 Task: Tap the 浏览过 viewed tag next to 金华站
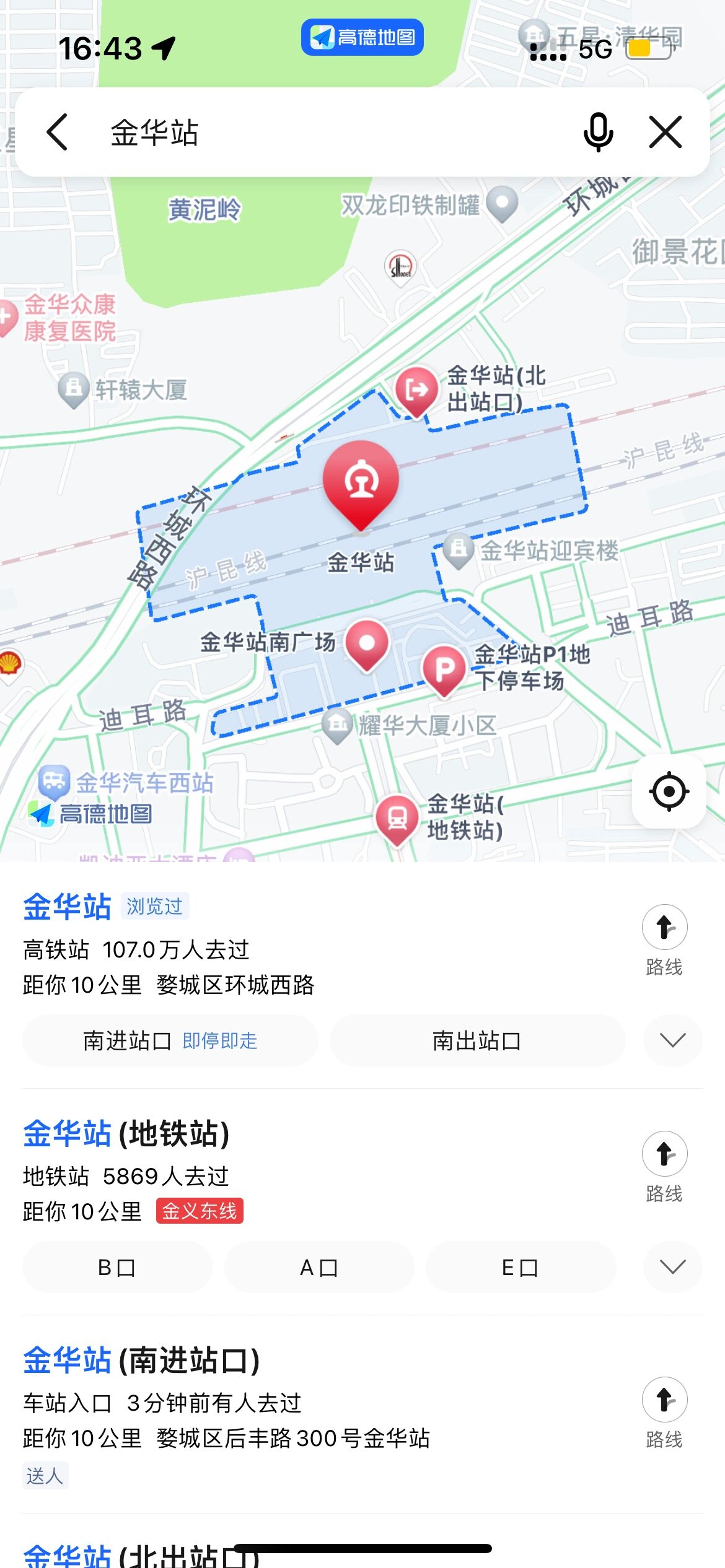pyautogui.click(x=156, y=907)
